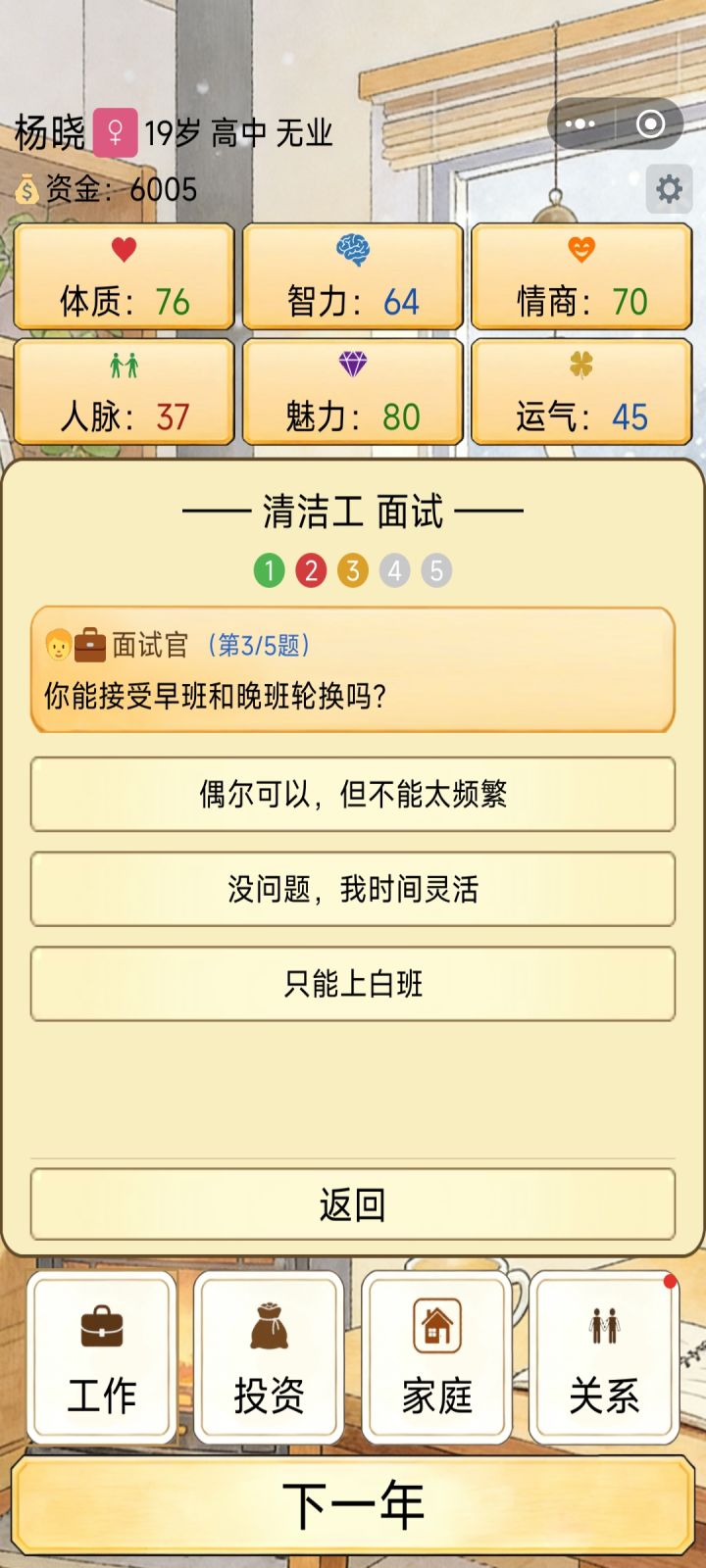Select the 工作 briefcase icon
Image resolution: width=706 pixels, height=1568 pixels.
point(101,1325)
